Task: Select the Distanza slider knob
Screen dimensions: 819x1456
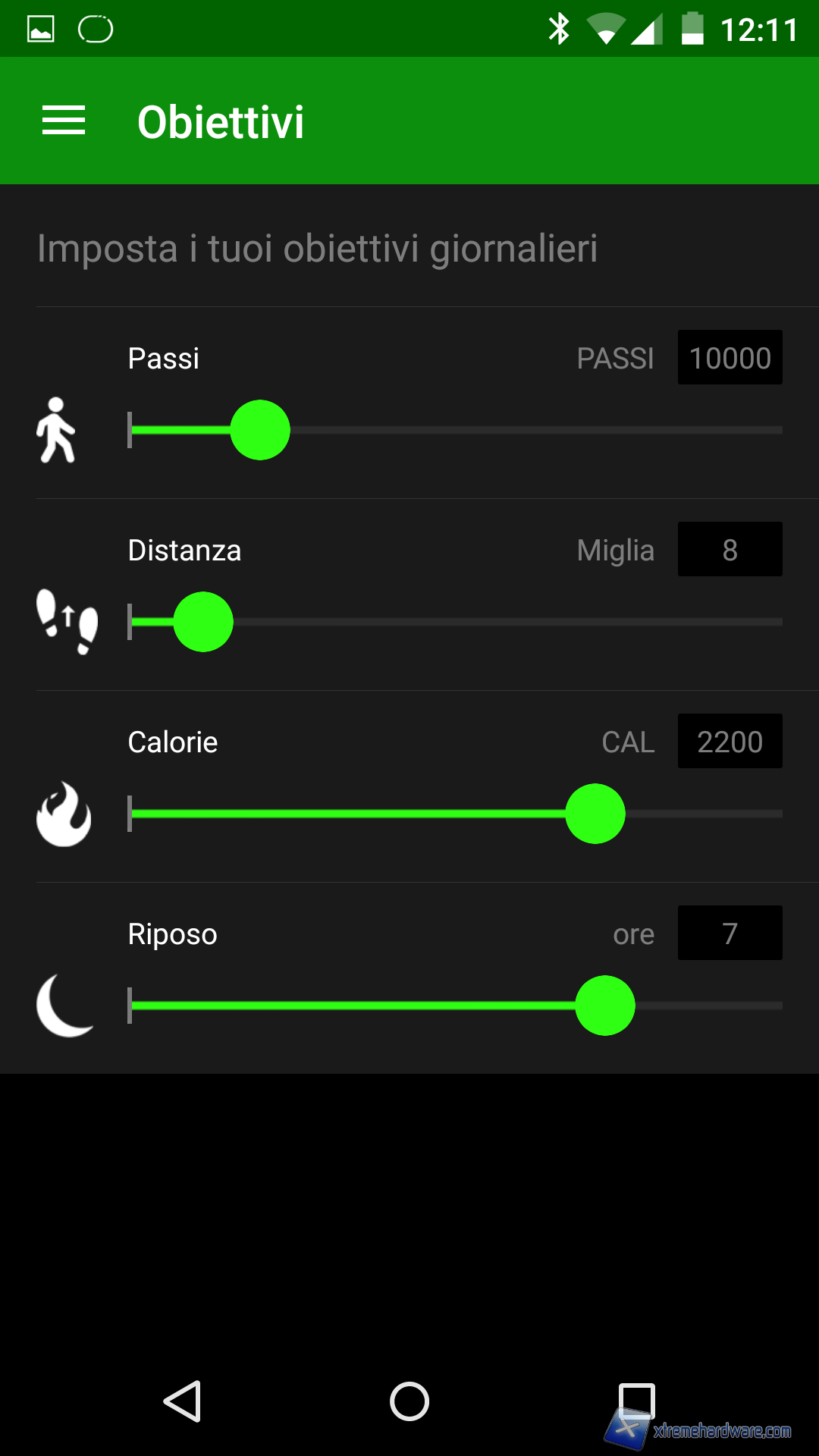Action: click(203, 622)
